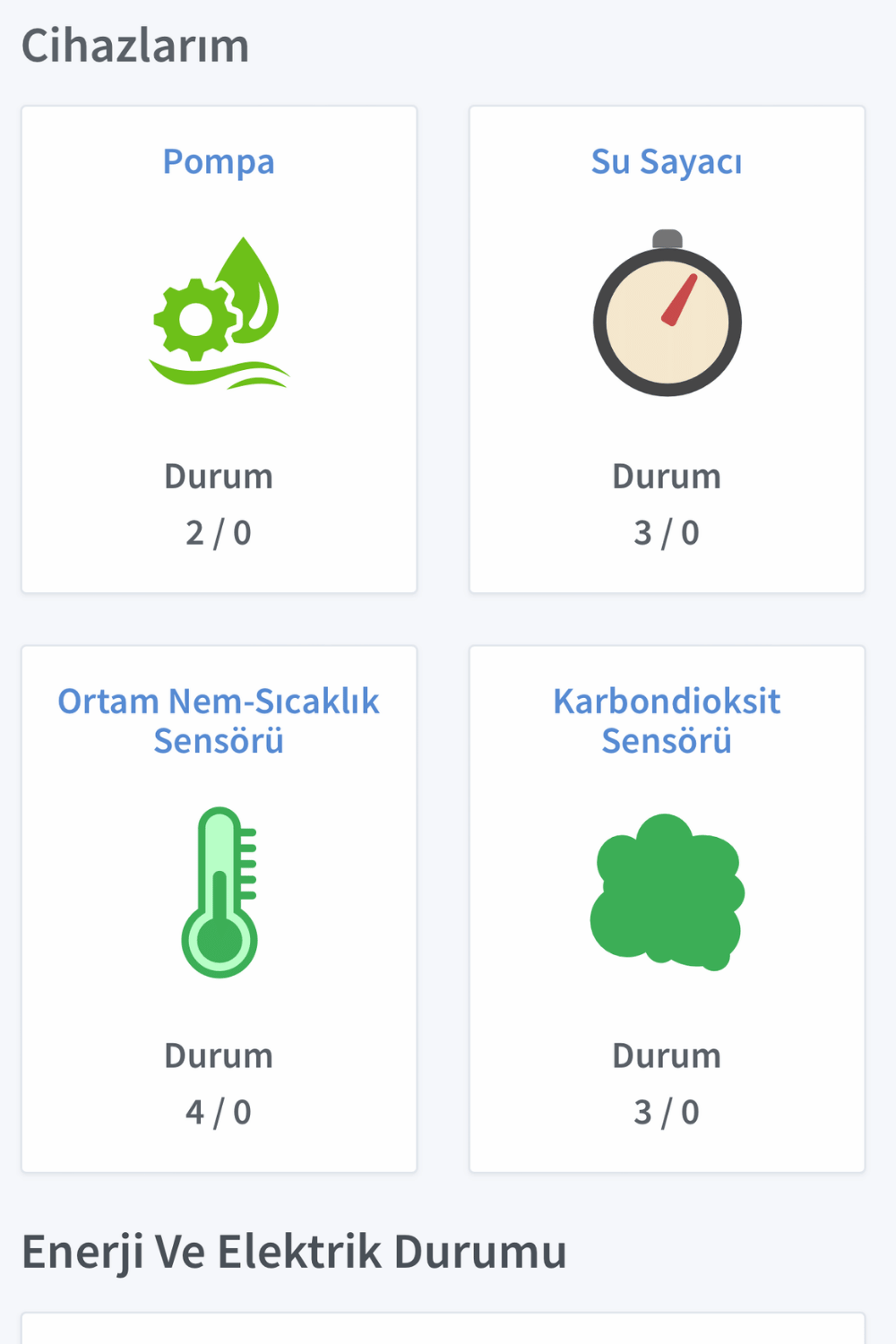
Task: Select the green gear inside the Pompa icon
Action: click(x=193, y=318)
